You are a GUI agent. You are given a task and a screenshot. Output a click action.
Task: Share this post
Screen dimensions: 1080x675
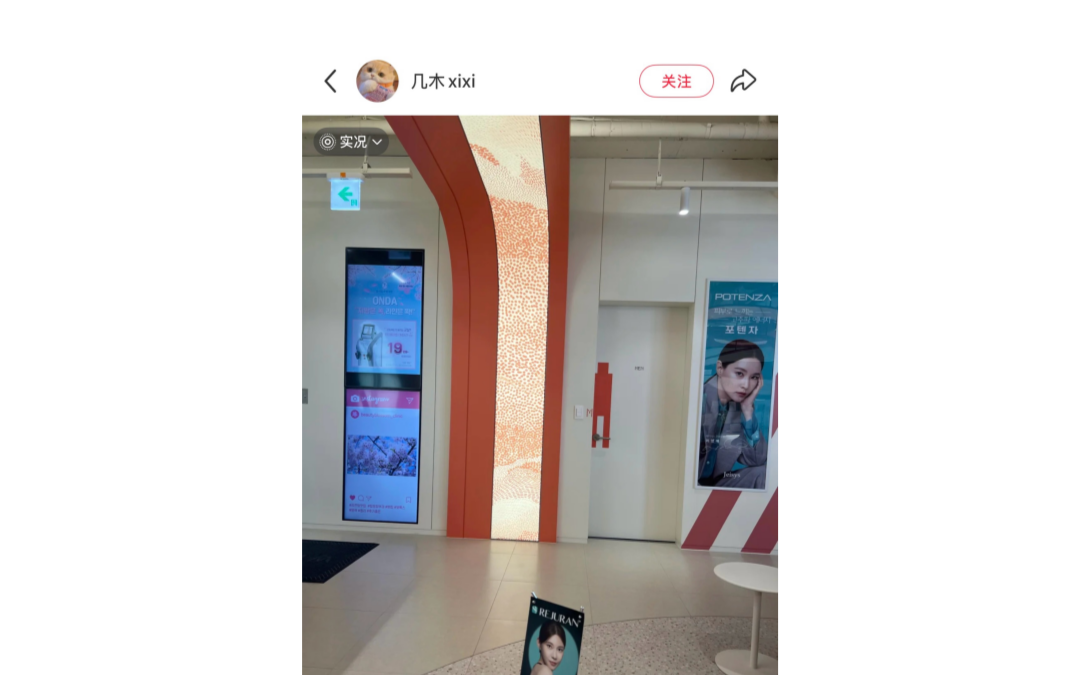pos(743,81)
